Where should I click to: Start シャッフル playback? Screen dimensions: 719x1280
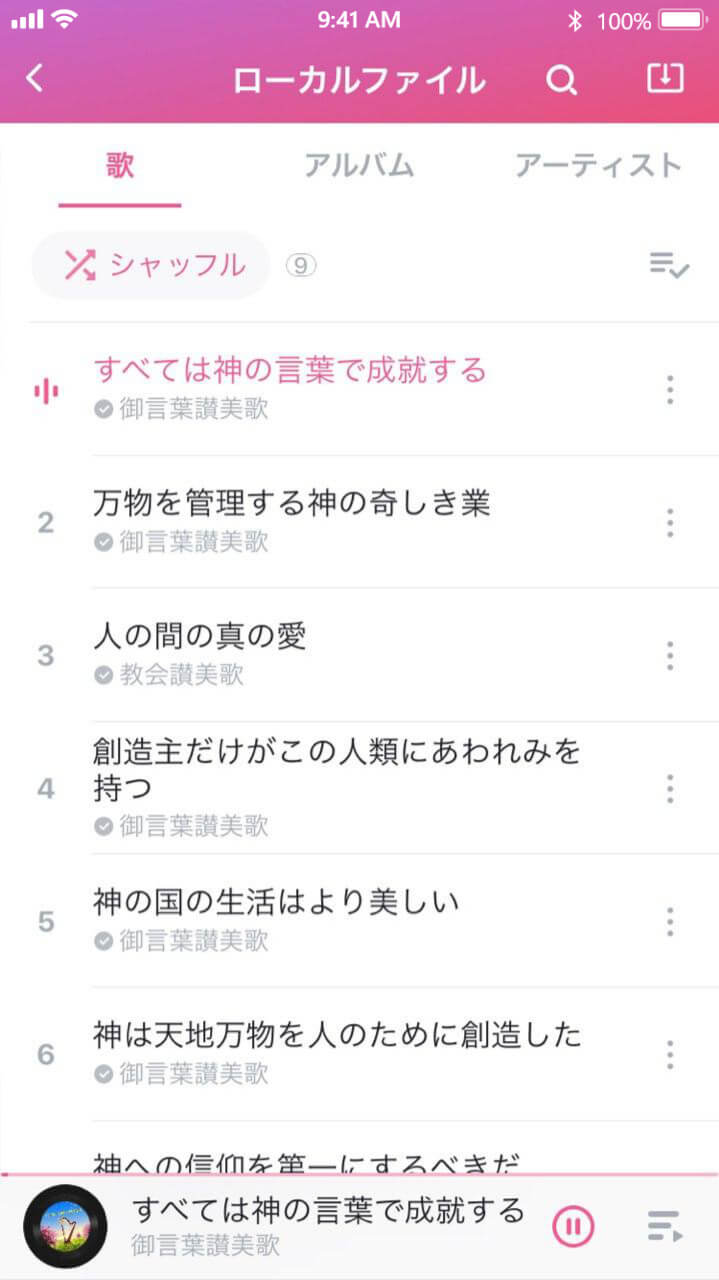[152, 265]
